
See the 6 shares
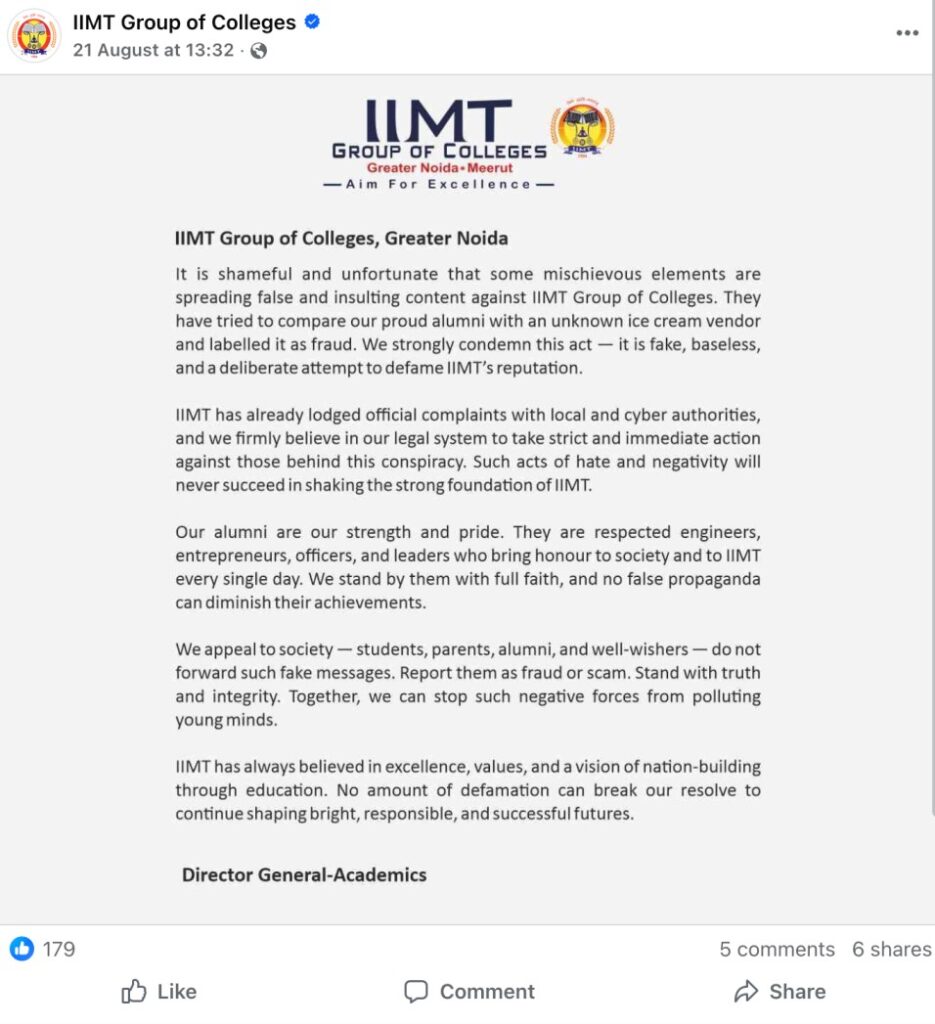(891, 949)
